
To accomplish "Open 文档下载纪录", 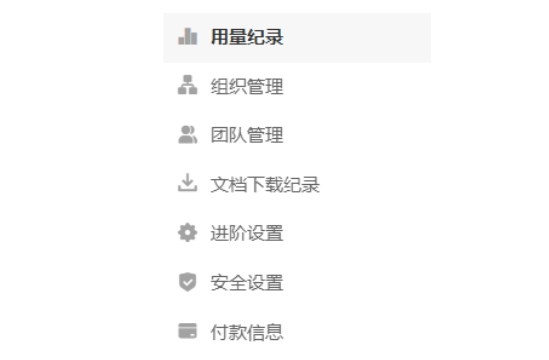I will (x=297, y=185).
